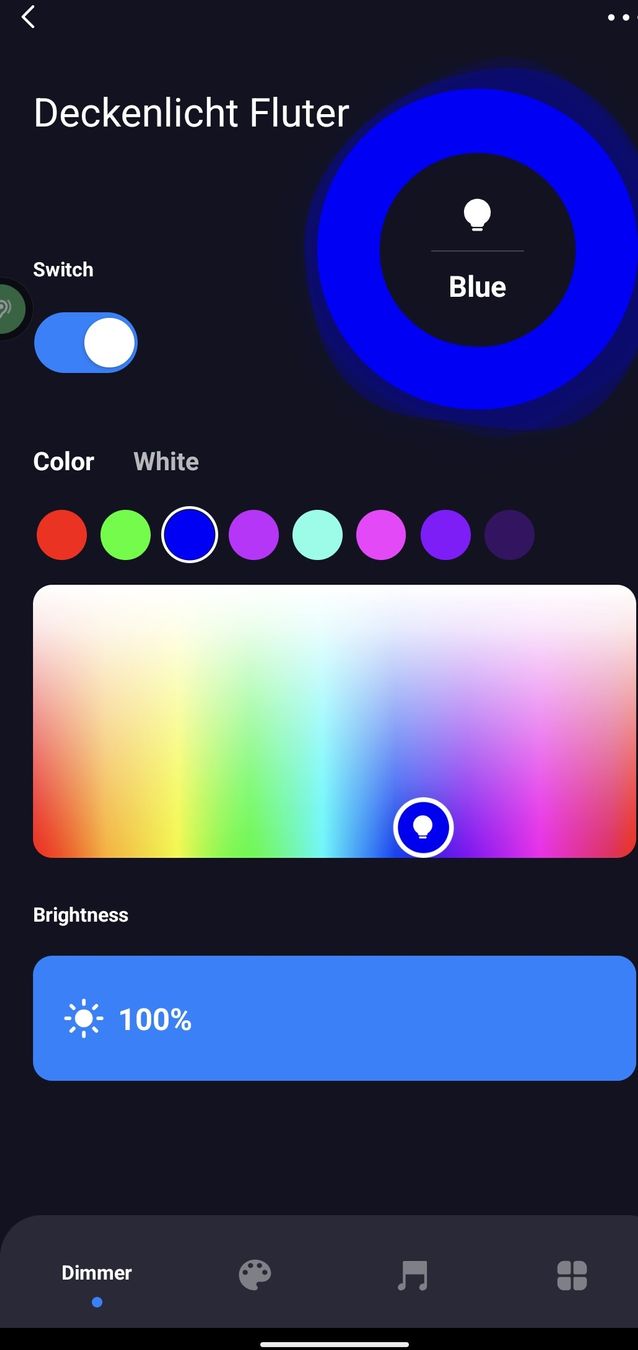Tap the bulb picker handle on color gradient
This screenshot has width=638, height=1350.
coord(423,827)
